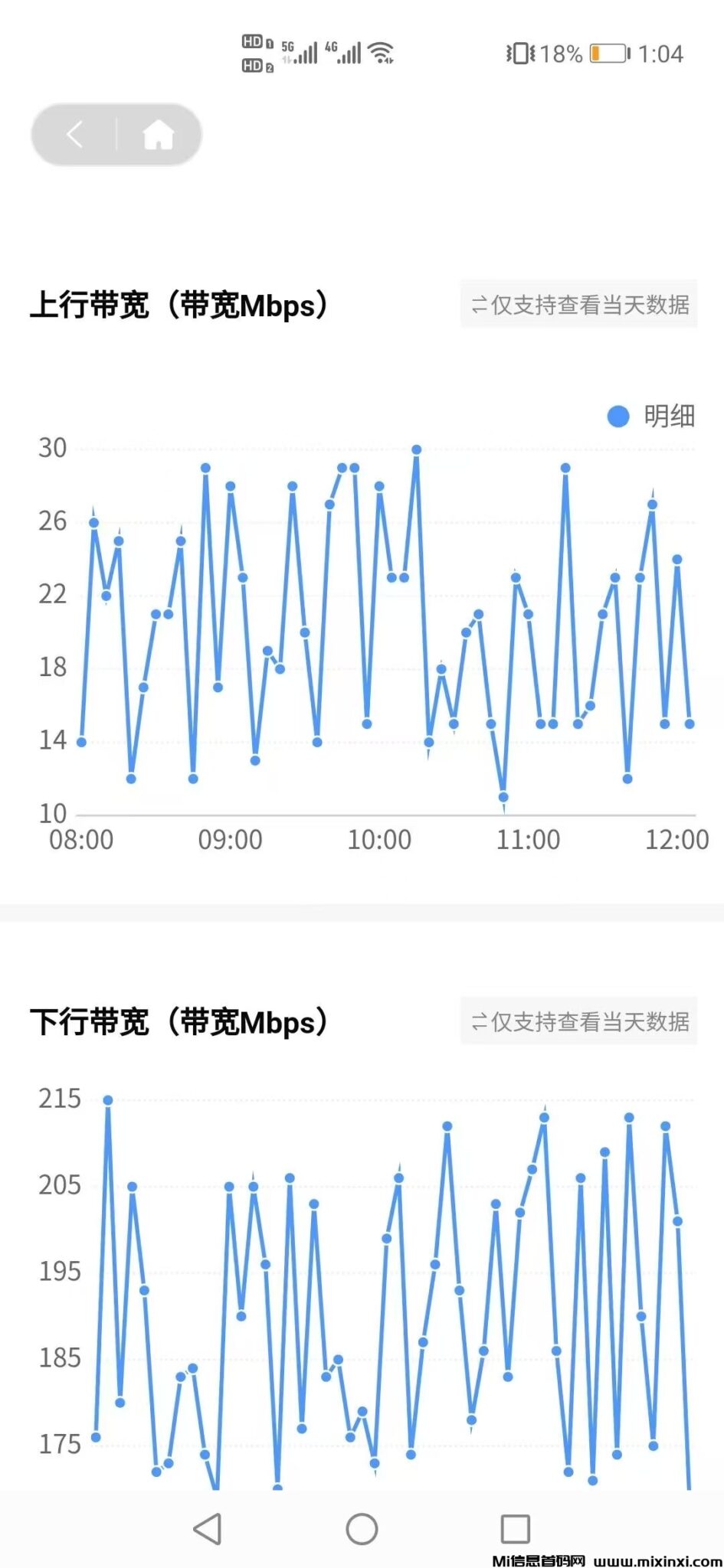The width and height of the screenshot is (724, 1568).
Task: Tap the HD2 indicator in the status bar
Action: tap(254, 67)
